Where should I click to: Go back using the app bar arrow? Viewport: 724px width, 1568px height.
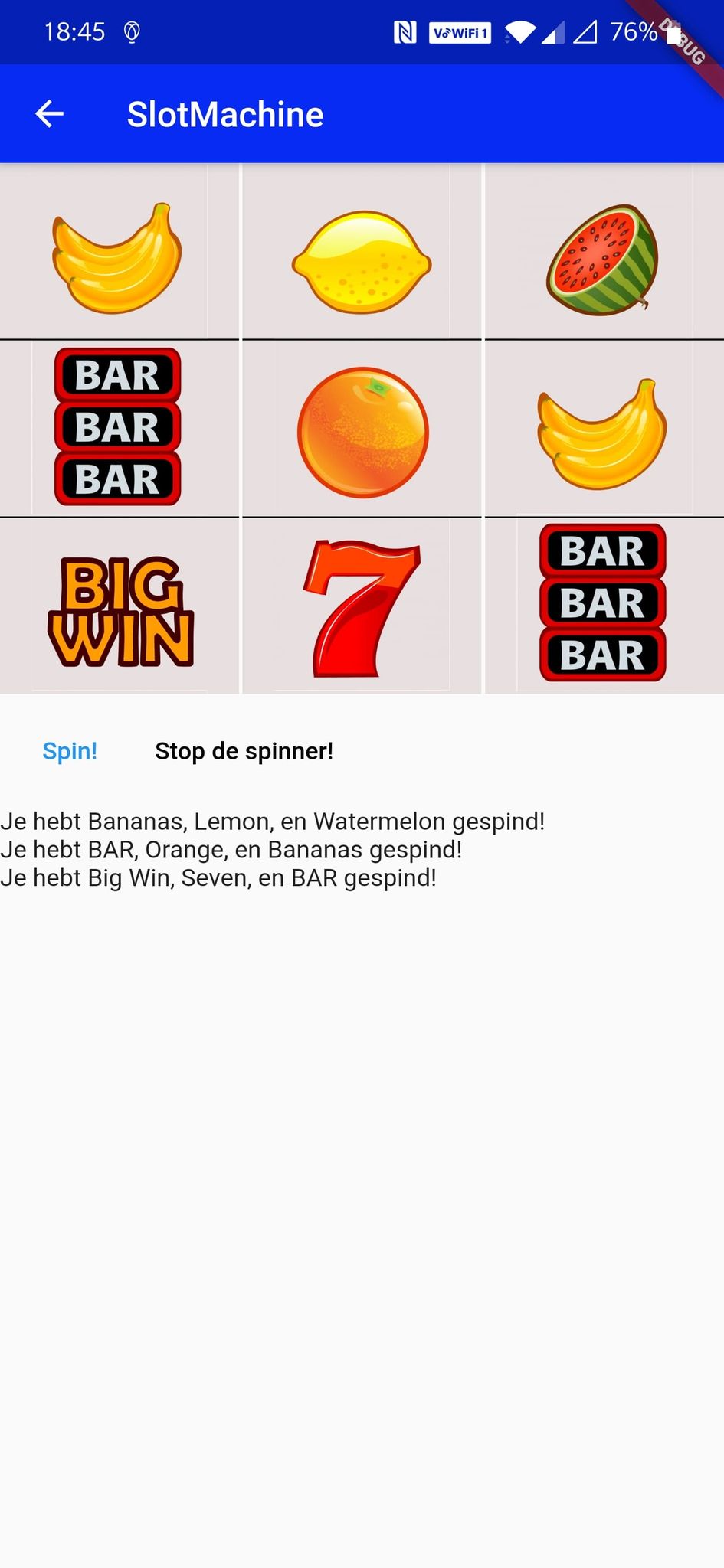(x=50, y=114)
